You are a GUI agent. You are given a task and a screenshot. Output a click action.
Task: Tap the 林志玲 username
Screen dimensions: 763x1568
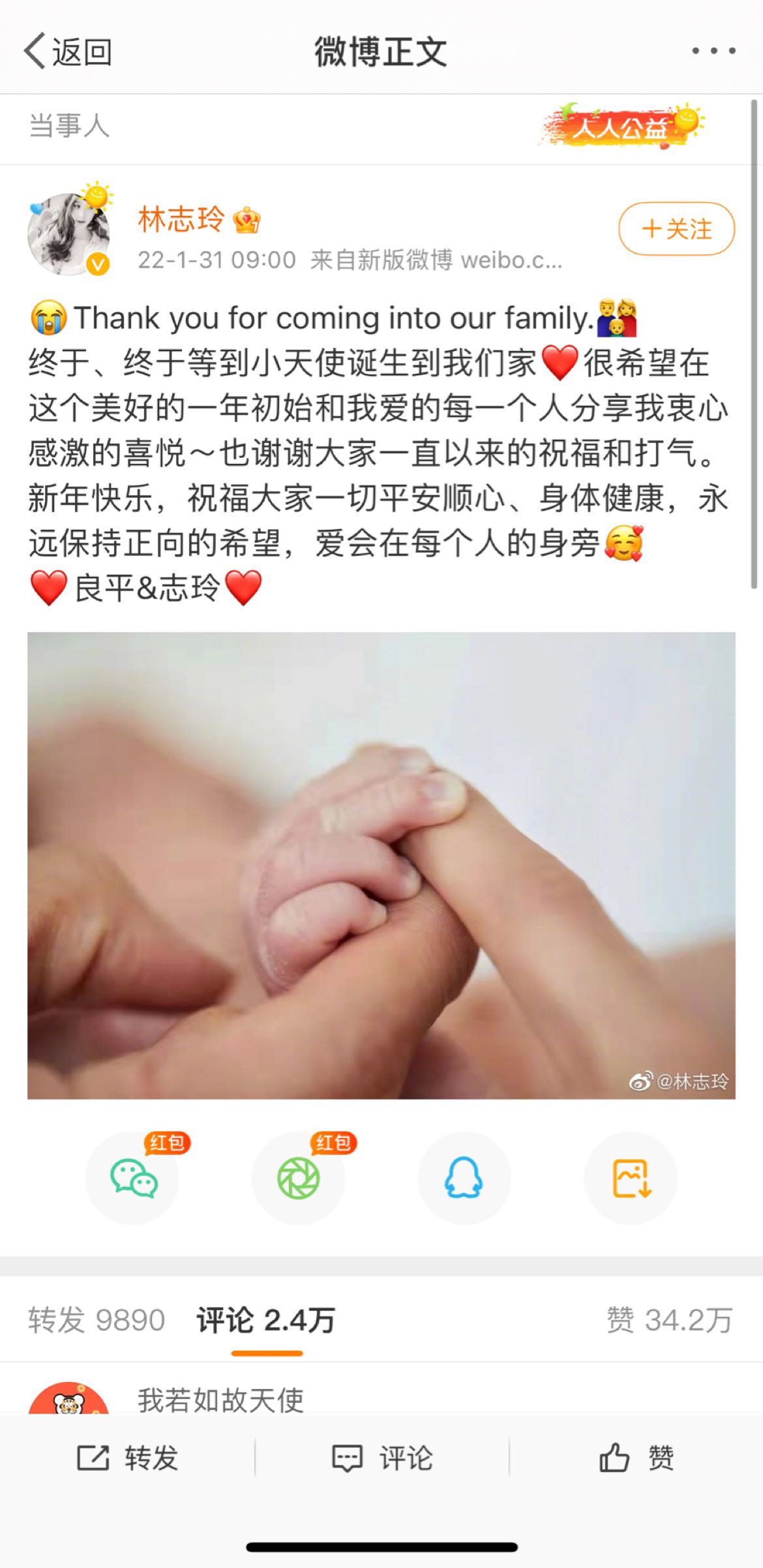[x=181, y=219]
